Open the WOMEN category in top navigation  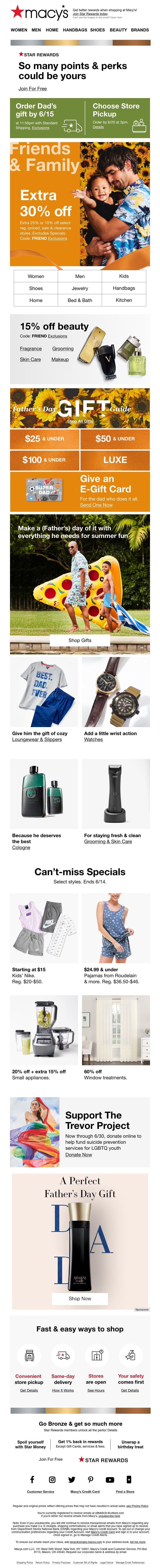pyautogui.click(x=19, y=29)
